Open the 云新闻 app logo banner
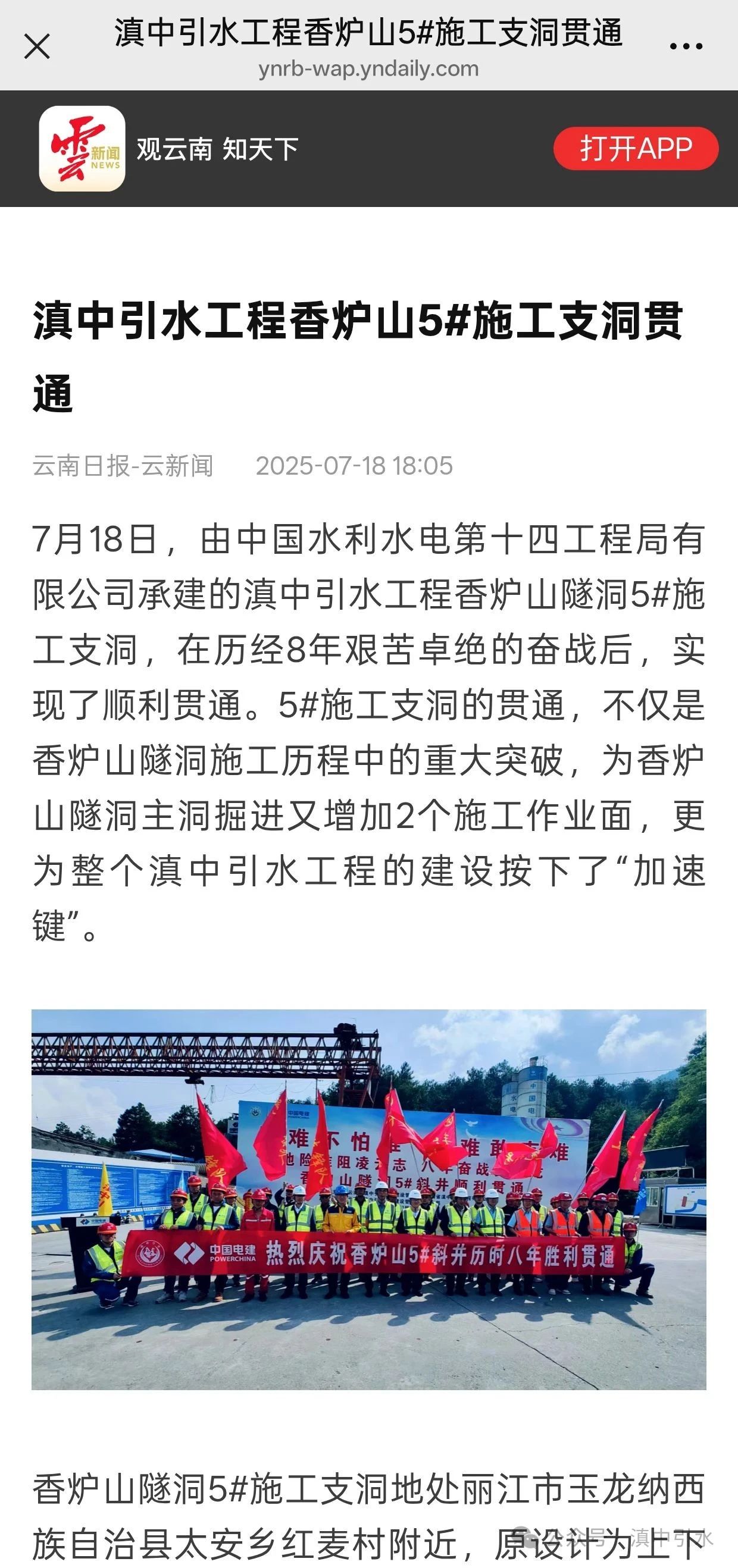The width and height of the screenshot is (738, 1568). (82, 149)
